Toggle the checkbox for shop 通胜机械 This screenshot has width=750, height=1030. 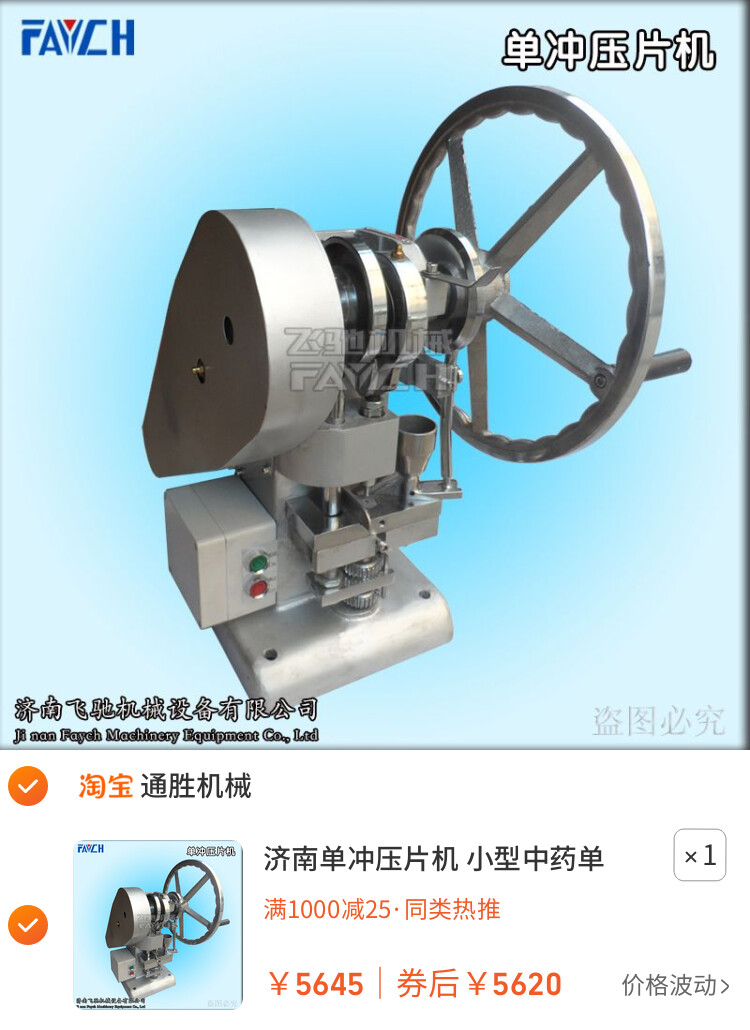(x=28, y=786)
